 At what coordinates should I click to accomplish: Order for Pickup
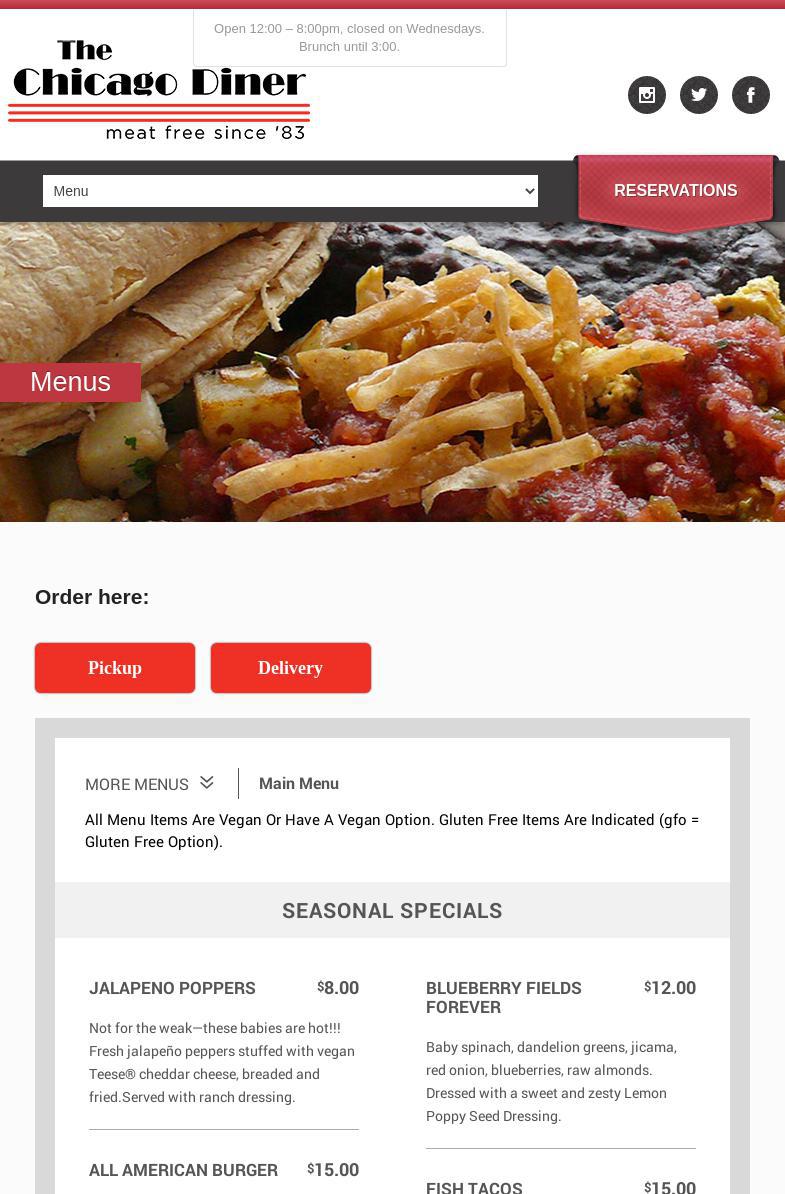(x=115, y=668)
